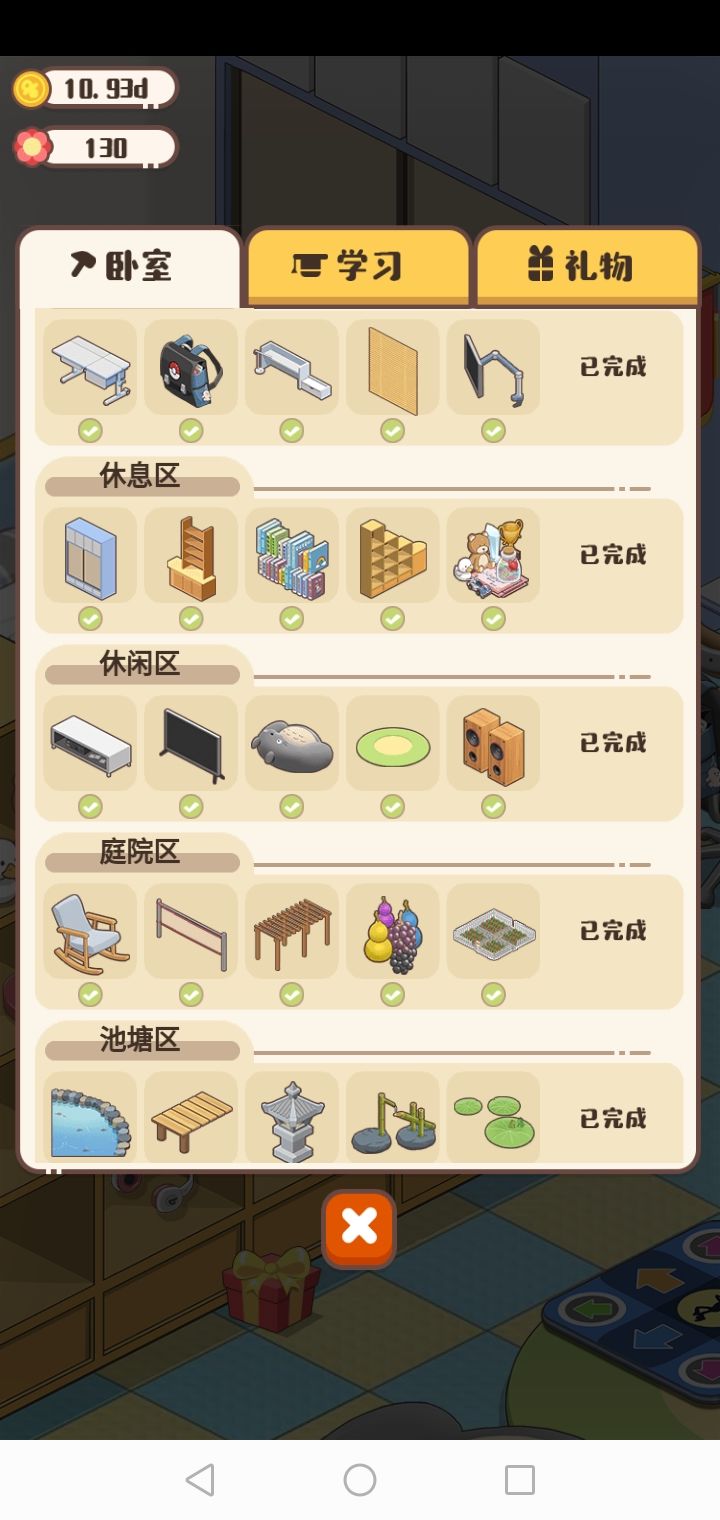Open the wardrobe item in 休息区

88,557
